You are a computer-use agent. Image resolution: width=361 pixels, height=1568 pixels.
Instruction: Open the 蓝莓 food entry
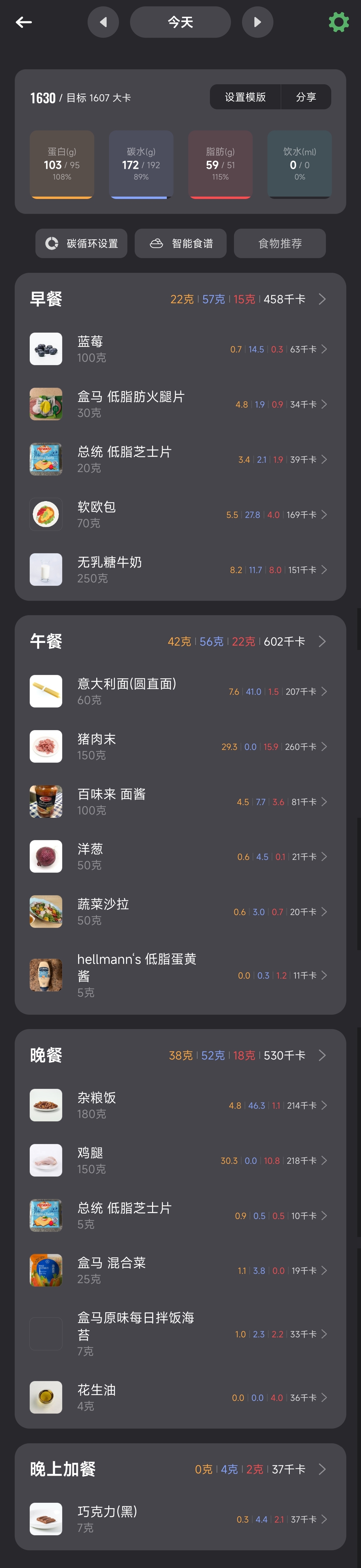tap(180, 349)
